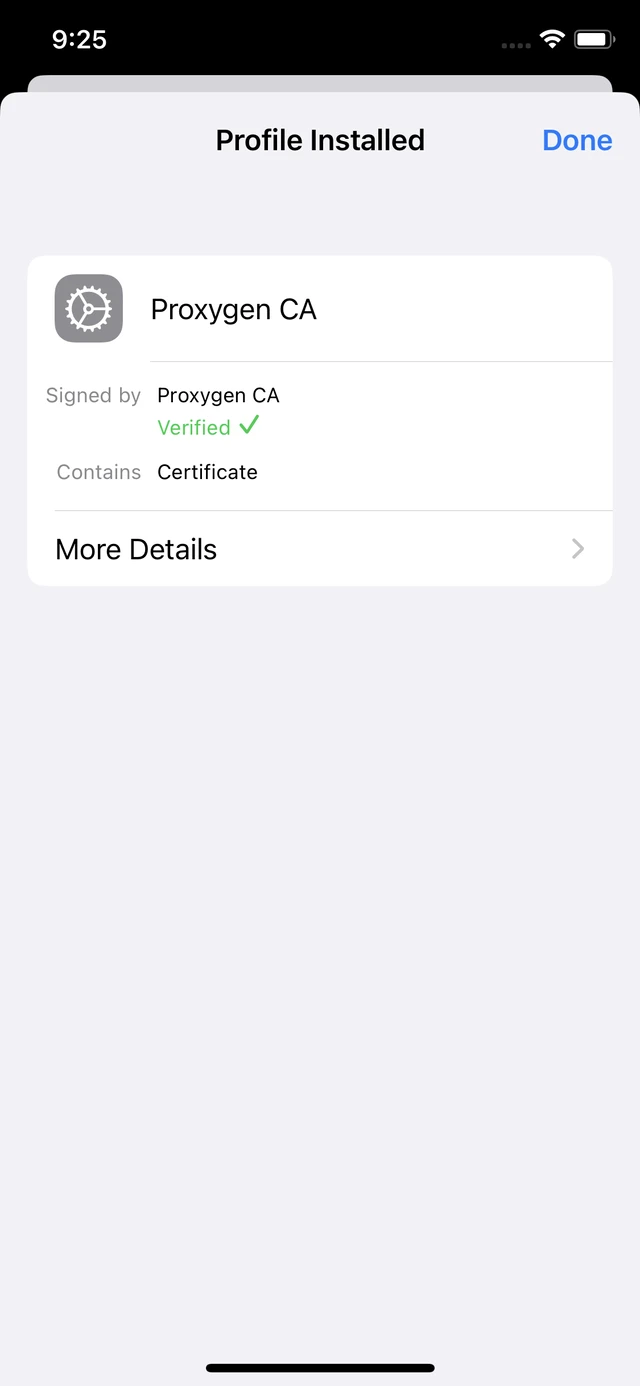Tap Done to close the profile sheet
The height and width of the screenshot is (1386, 640).
576,140
